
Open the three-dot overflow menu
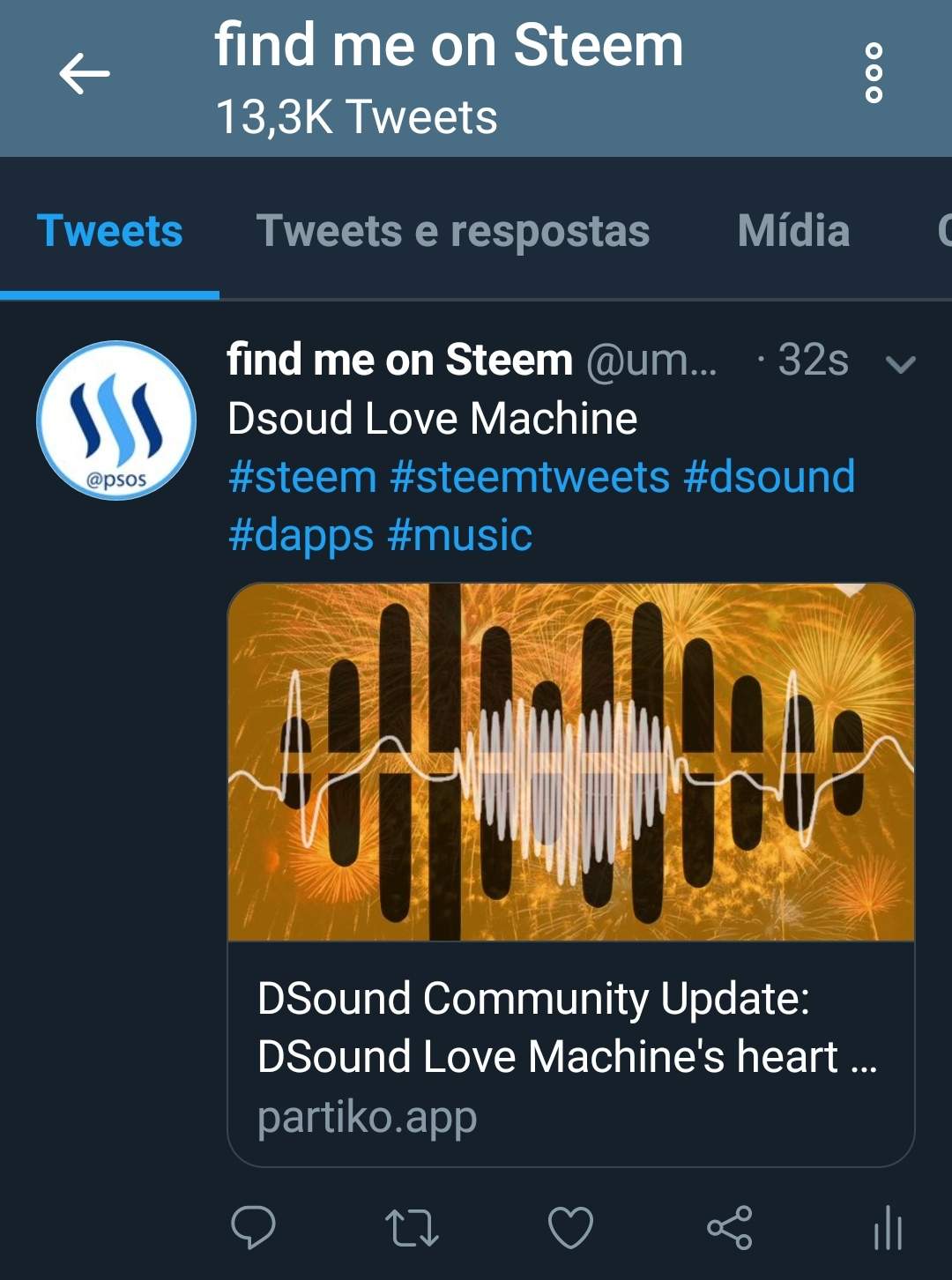coord(874,73)
